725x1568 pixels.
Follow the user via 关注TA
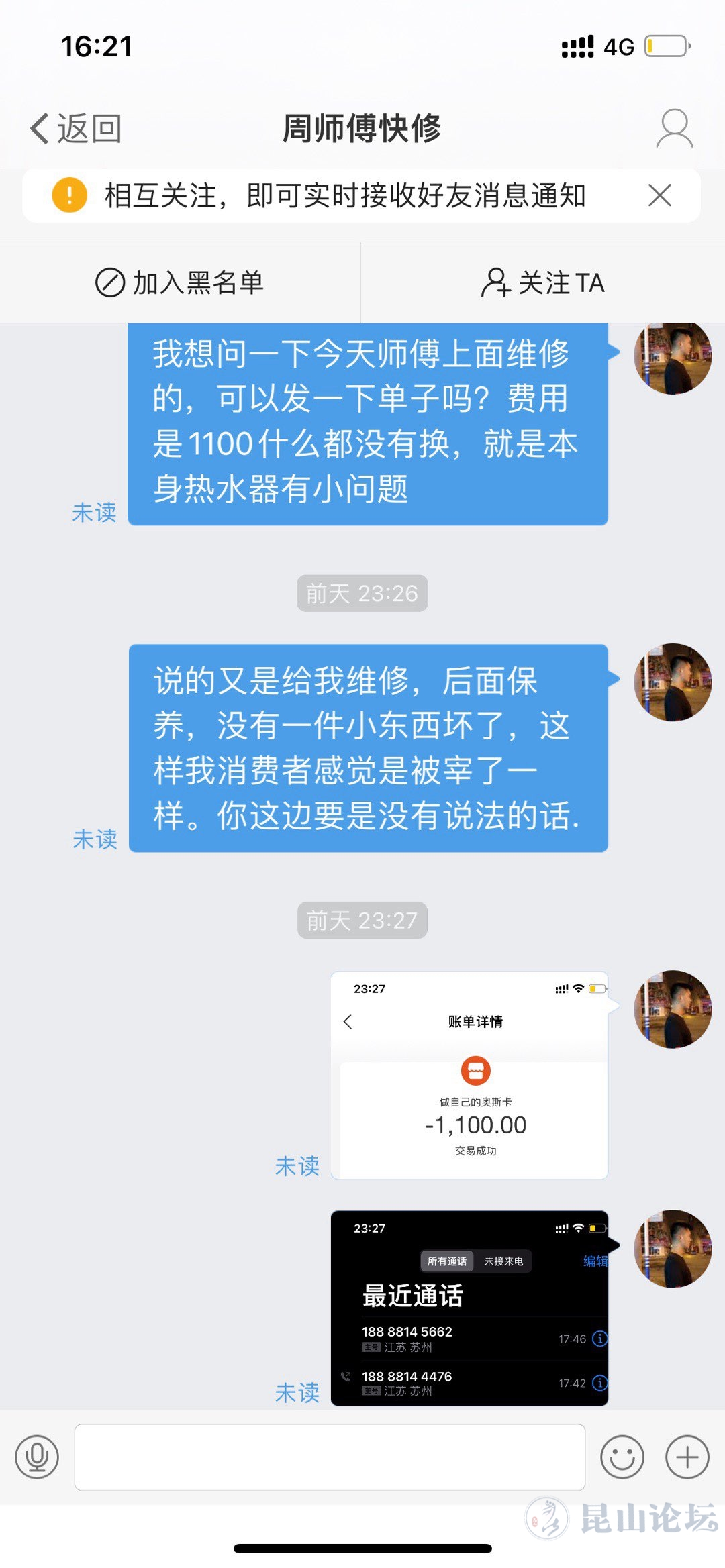[543, 282]
